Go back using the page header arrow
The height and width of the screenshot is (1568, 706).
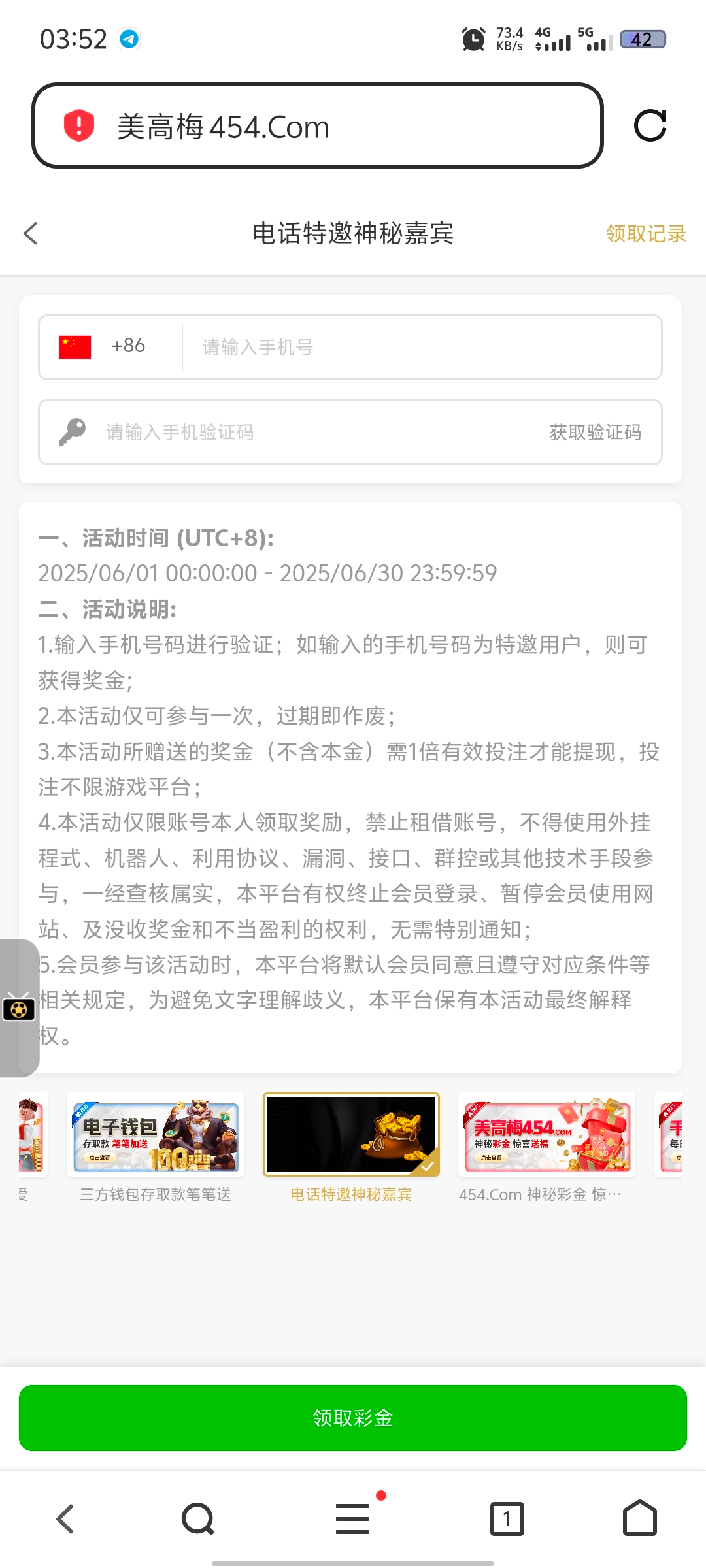pos(31,233)
